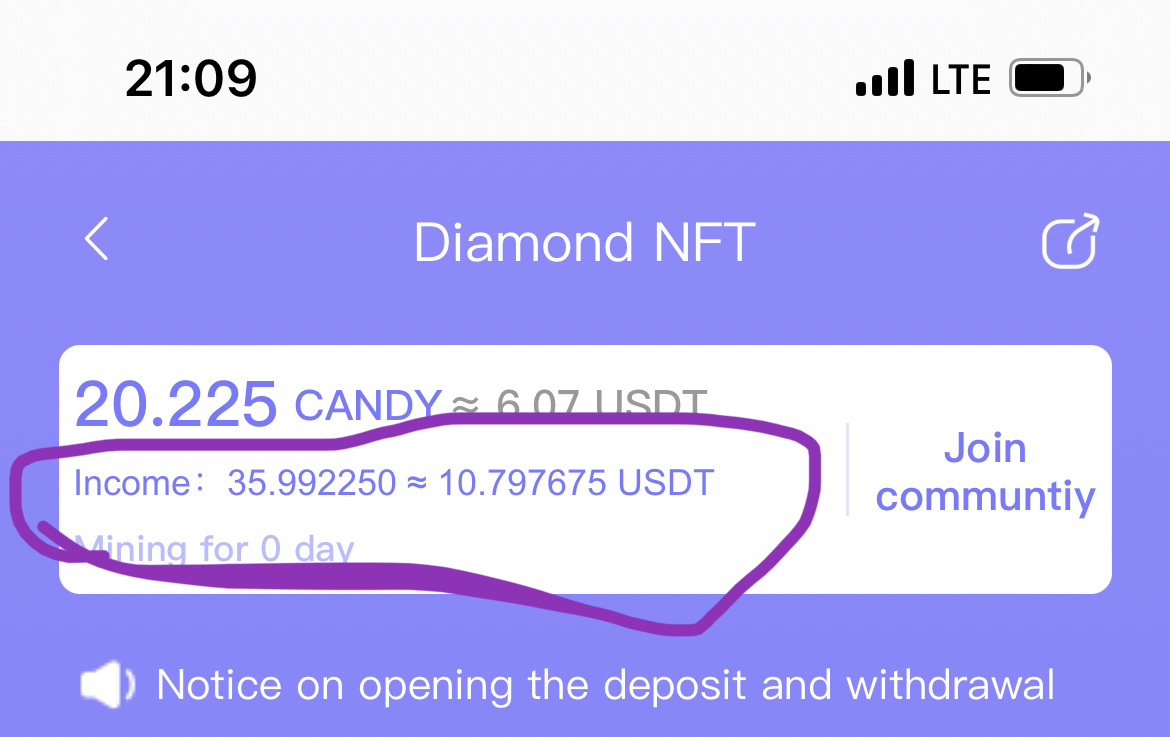This screenshot has height=737, width=1170.
Task: Go back from Diamond NFT page
Action: 97,241
